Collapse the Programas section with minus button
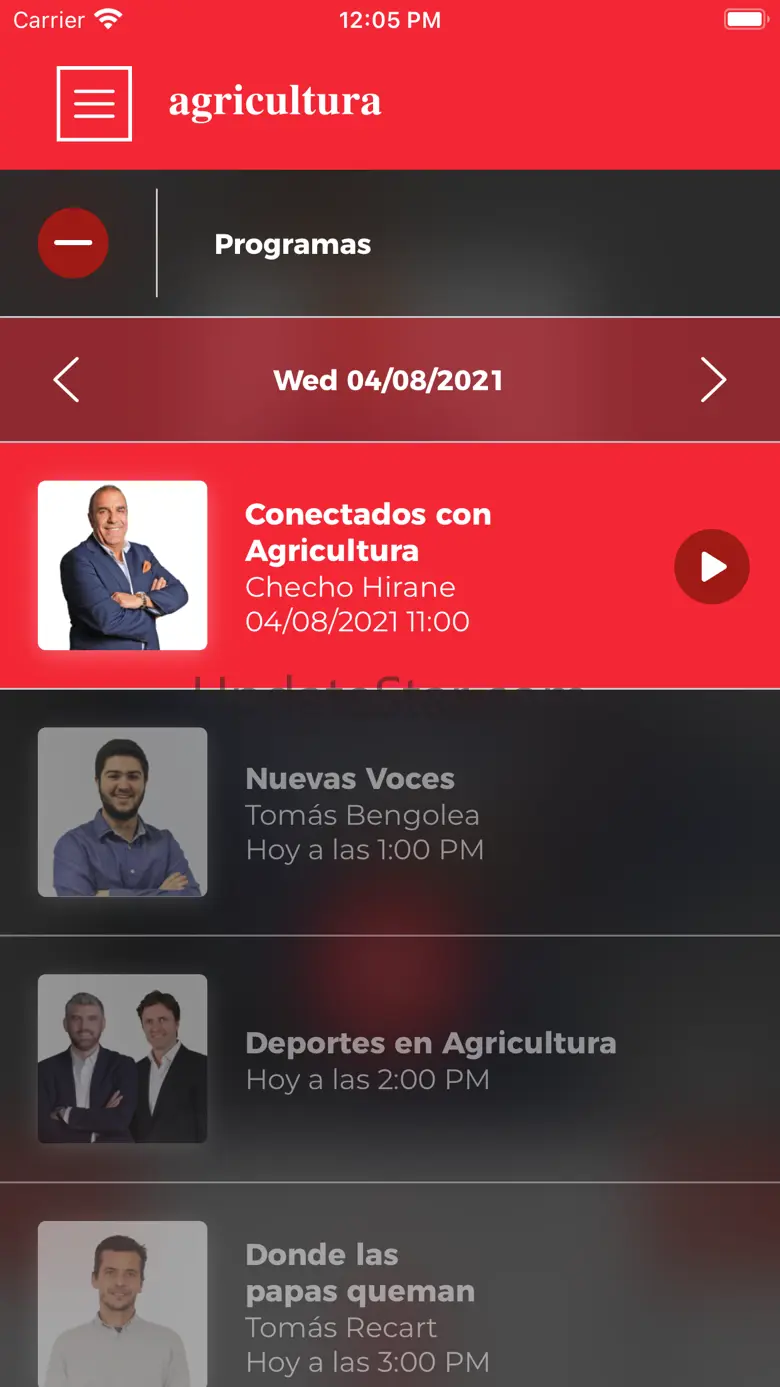The width and height of the screenshot is (780, 1387). (x=73, y=243)
